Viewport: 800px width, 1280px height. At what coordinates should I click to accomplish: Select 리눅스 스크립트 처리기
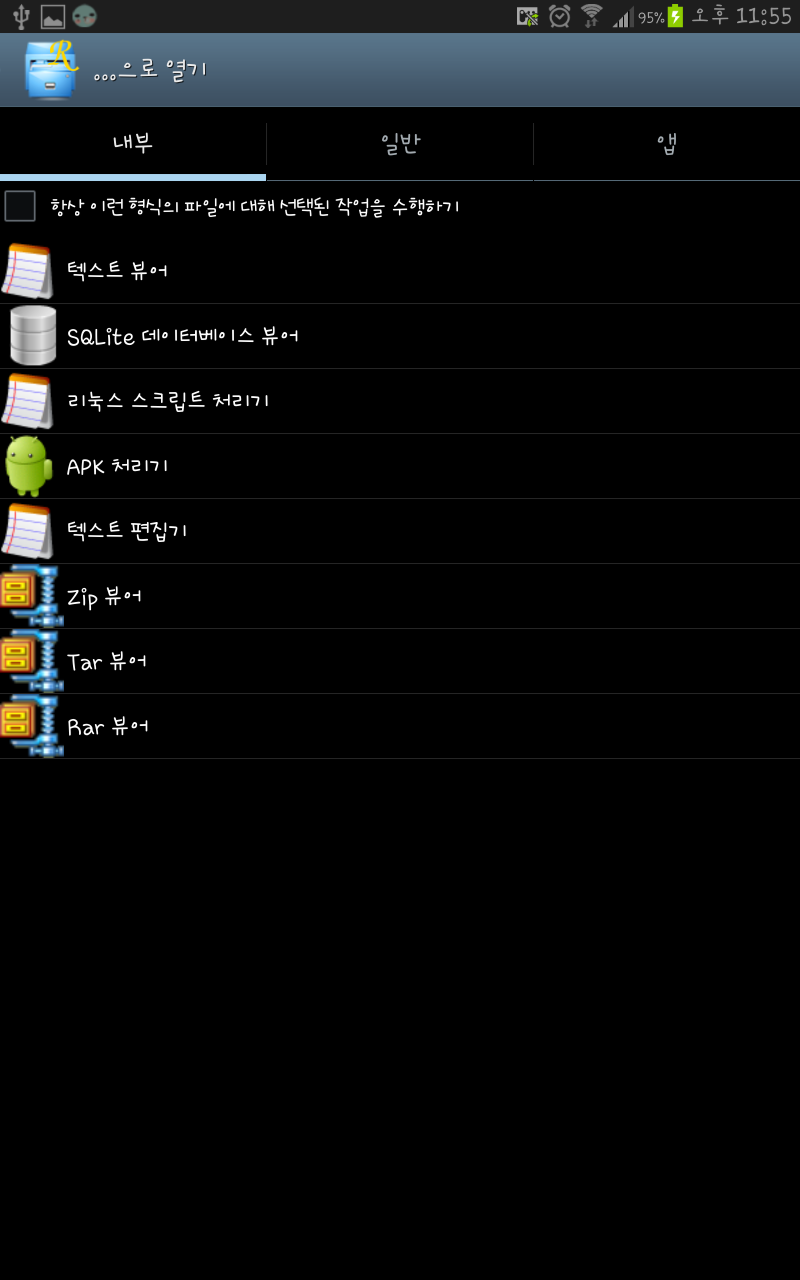(x=400, y=401)
